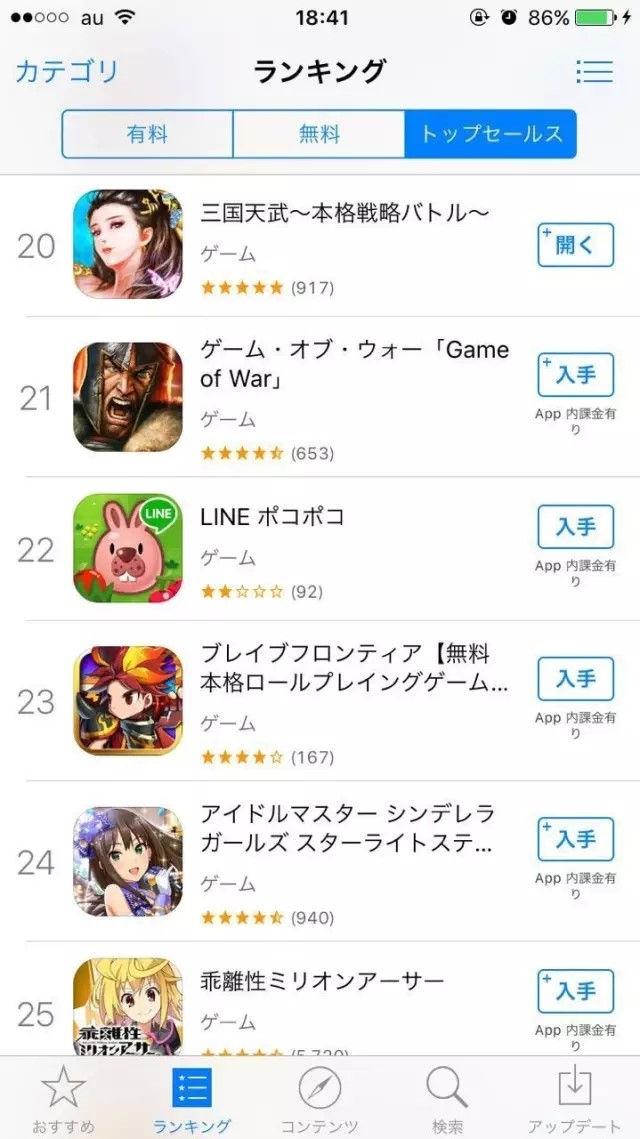The image size is (640, 1139).
Task: Switch to the 検索 tab
Action: coord(447,1097)
